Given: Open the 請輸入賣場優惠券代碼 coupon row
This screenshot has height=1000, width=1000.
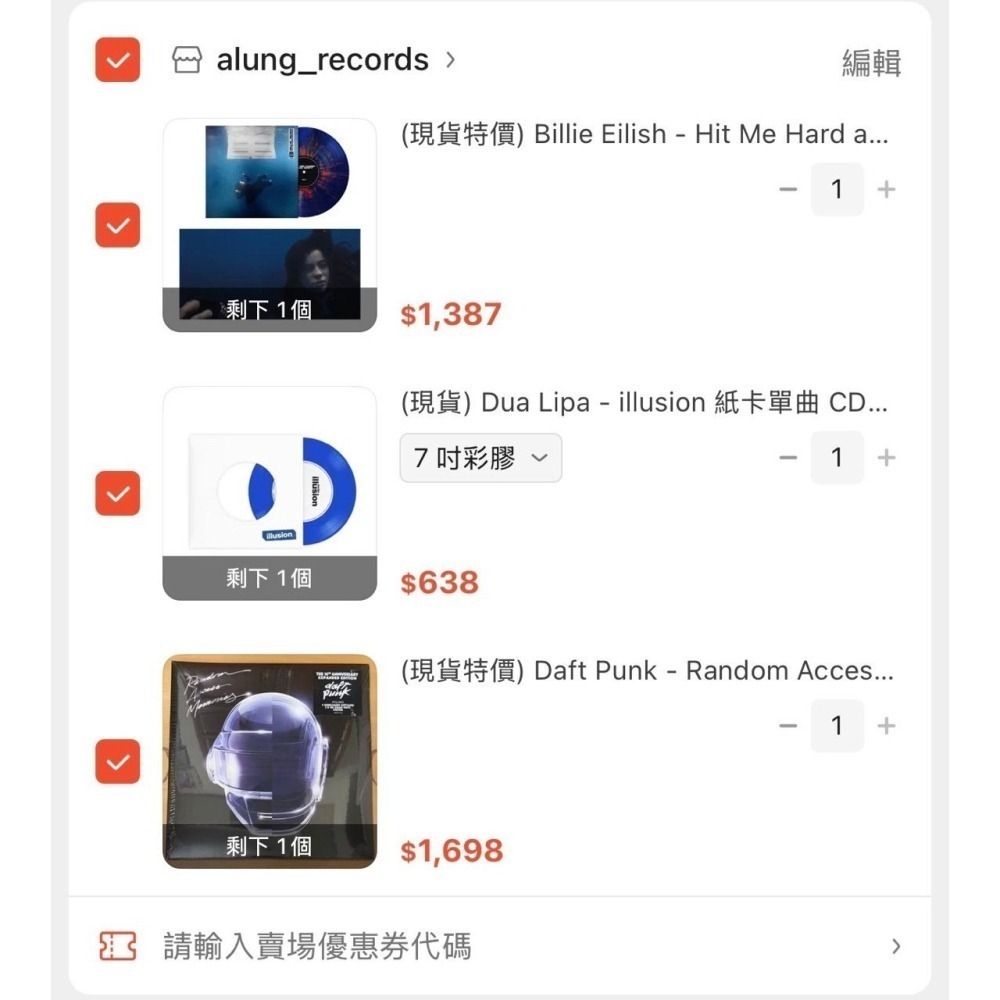Looking at the screenshot, I should click(x=500, y=946).
